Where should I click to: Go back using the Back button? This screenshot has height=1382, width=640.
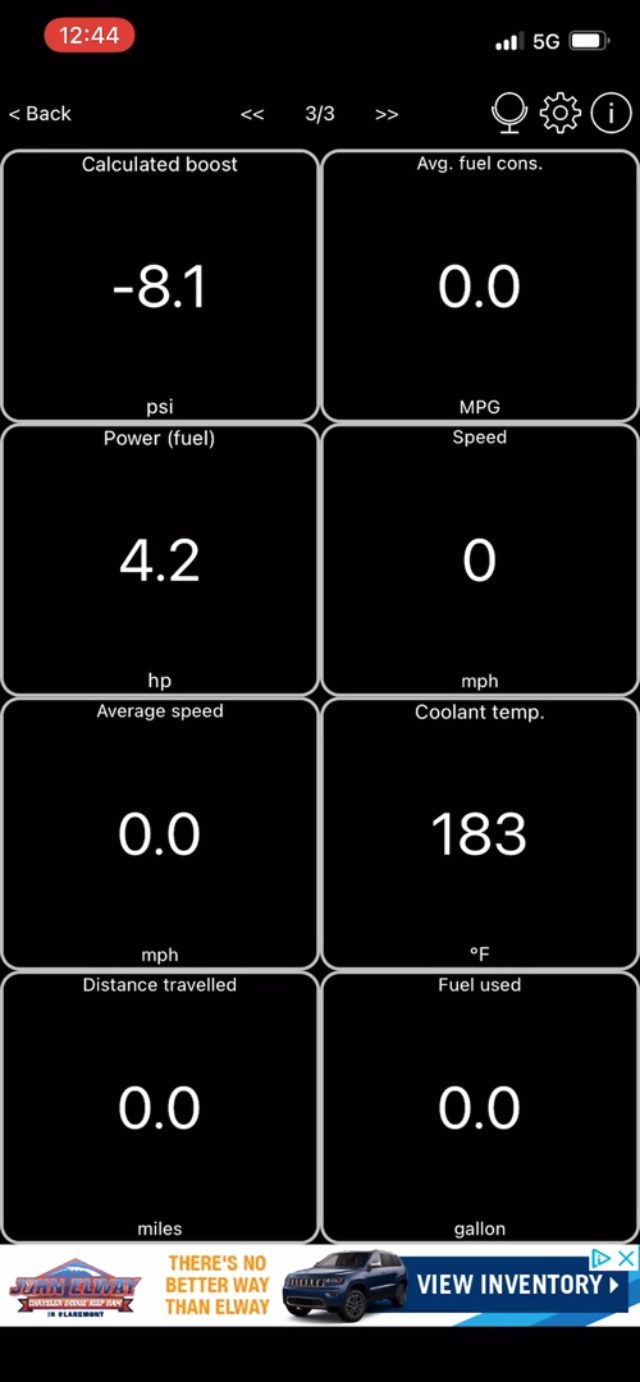(x=40, y=114)
